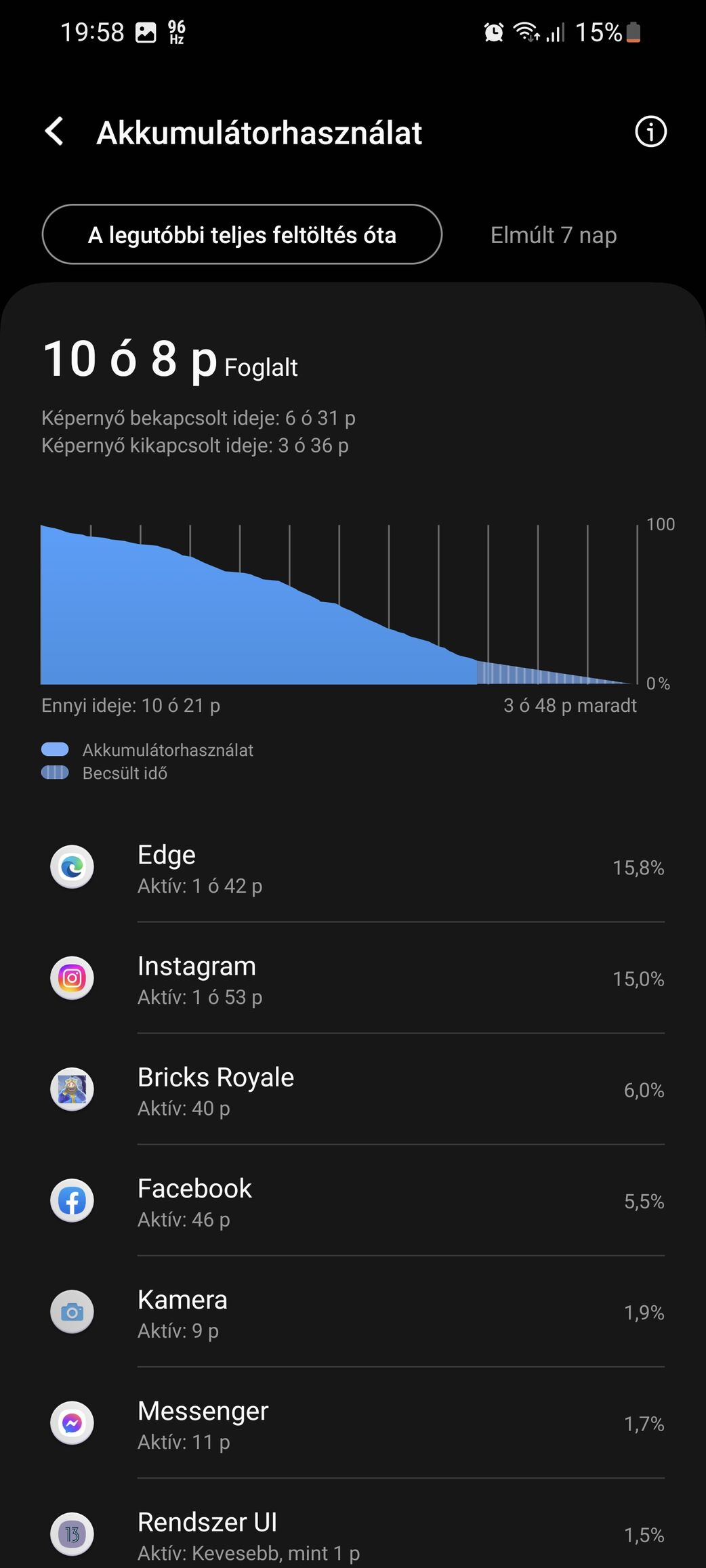This screenshot has width=706, height=1568.
Task: Select the 'A legutóbbi teljes feltöltés óta' tab
Action: [242, 235]
